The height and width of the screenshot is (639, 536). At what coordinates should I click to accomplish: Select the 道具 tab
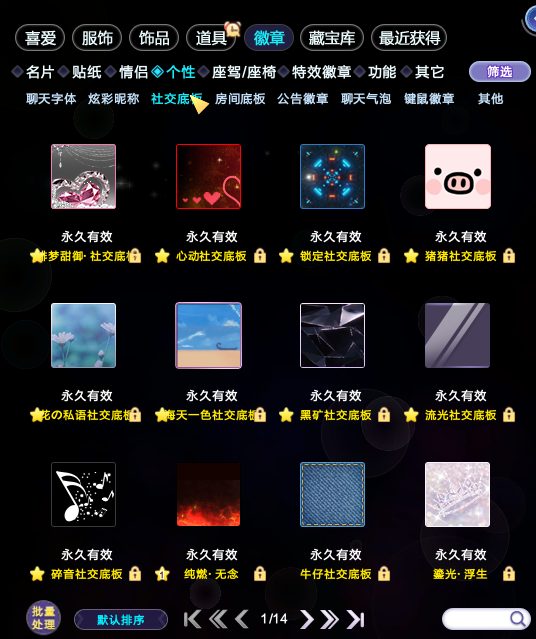coord(211,38)
